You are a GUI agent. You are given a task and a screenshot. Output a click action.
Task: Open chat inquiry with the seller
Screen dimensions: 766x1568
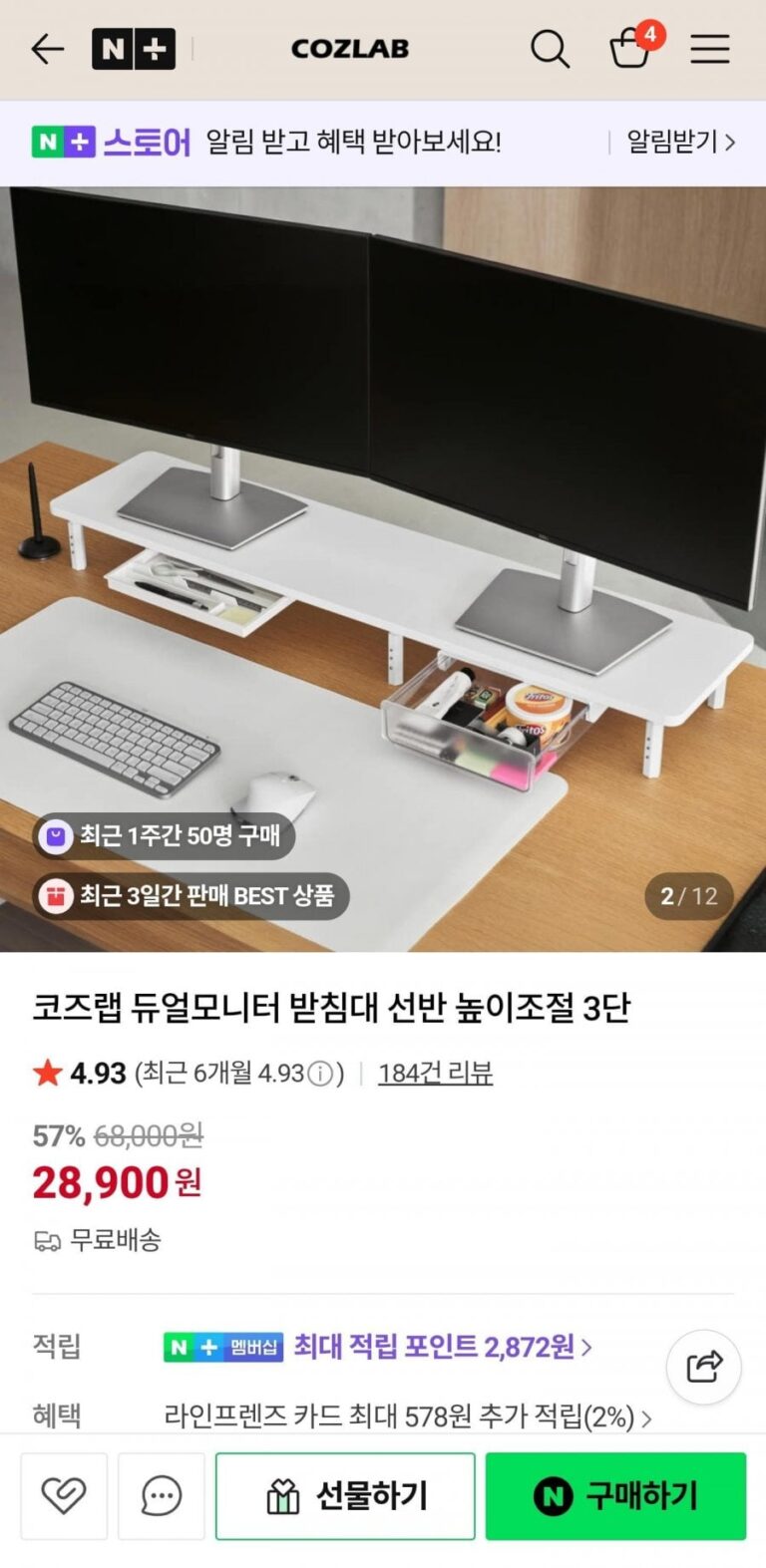coord(162,1495)
